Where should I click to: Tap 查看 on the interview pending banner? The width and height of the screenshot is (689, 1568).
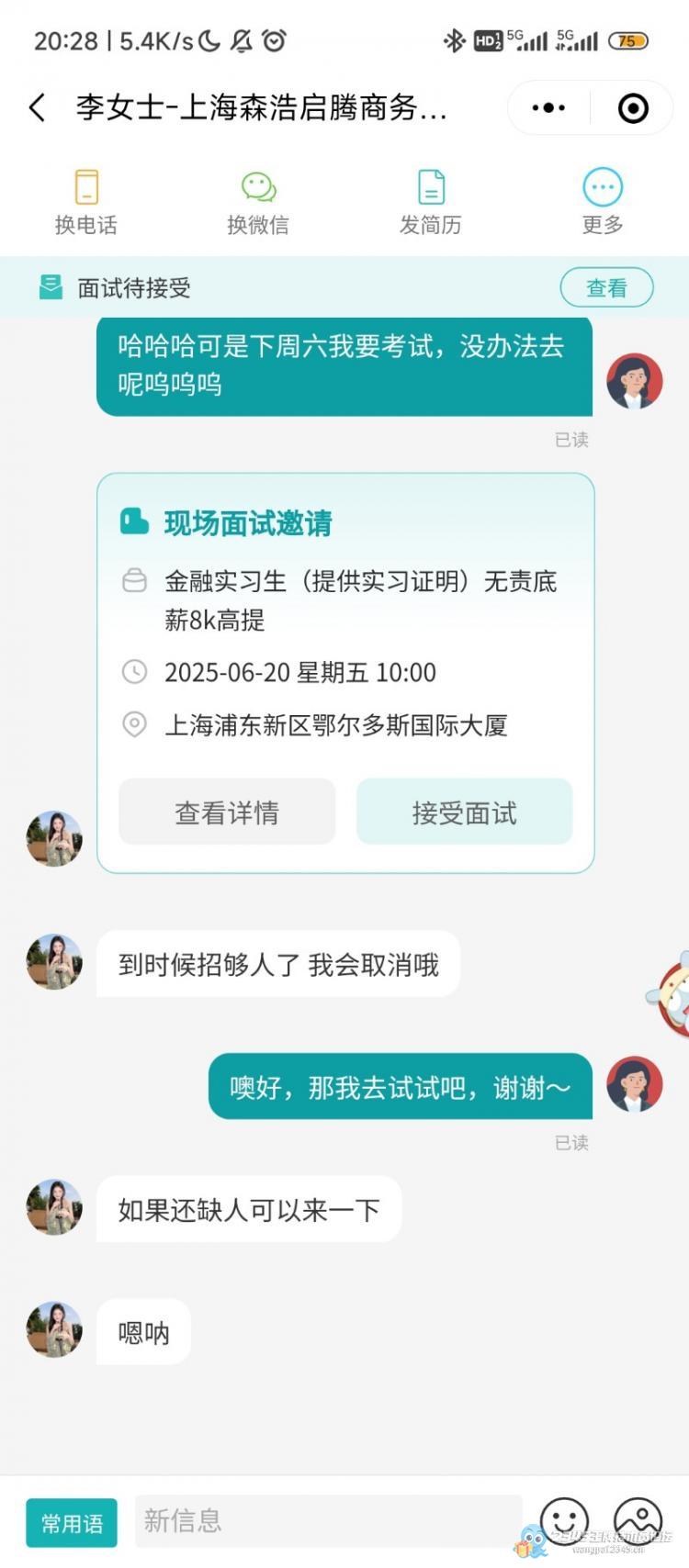tap(606, 287)
